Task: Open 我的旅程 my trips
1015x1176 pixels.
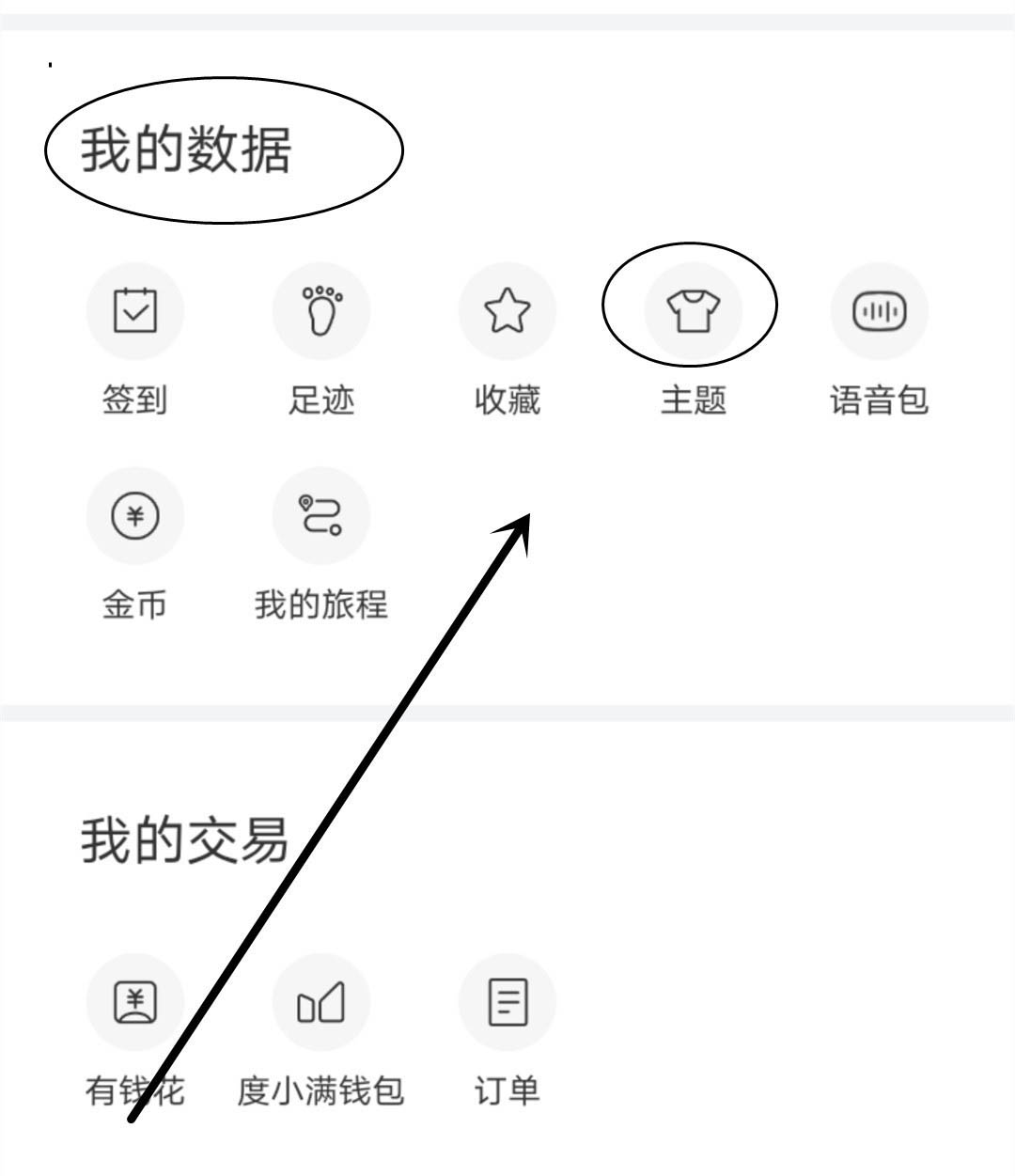Action: click(320, 517)
